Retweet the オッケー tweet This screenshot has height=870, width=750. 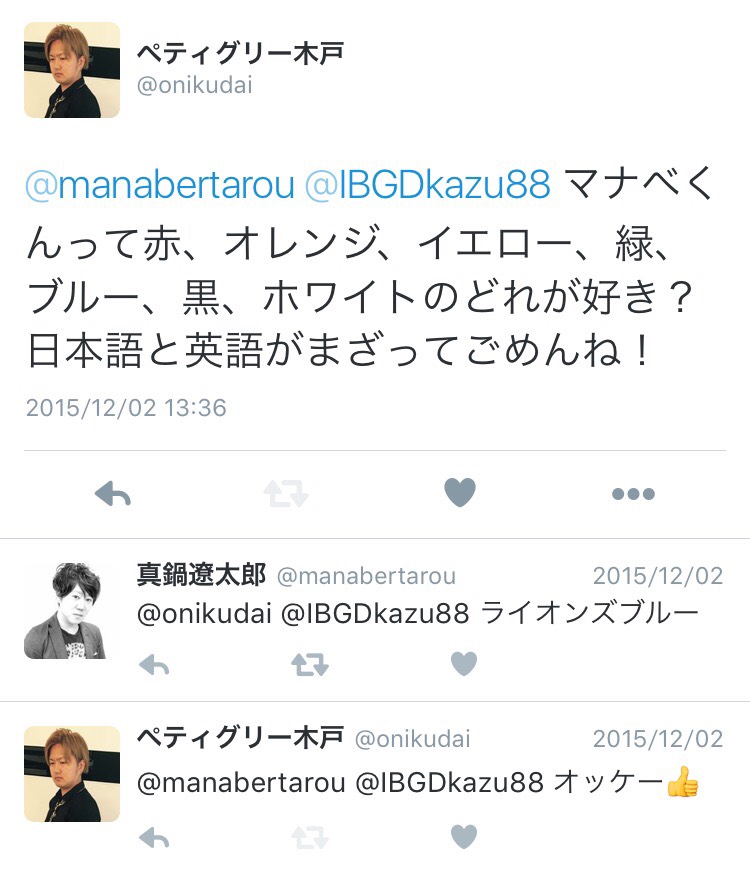[308, 837]
